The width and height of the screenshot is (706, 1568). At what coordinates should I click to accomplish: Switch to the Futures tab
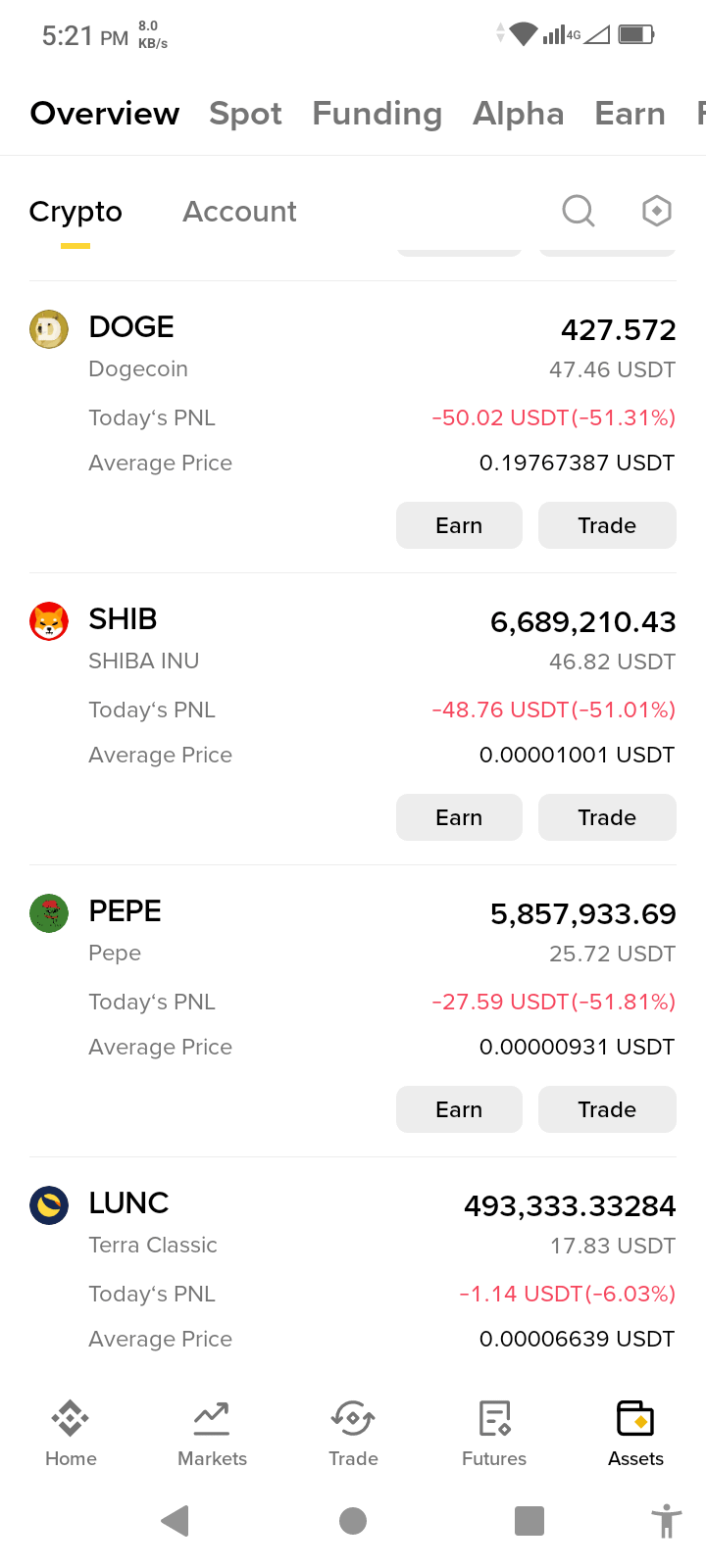[x=494, y=1434]
